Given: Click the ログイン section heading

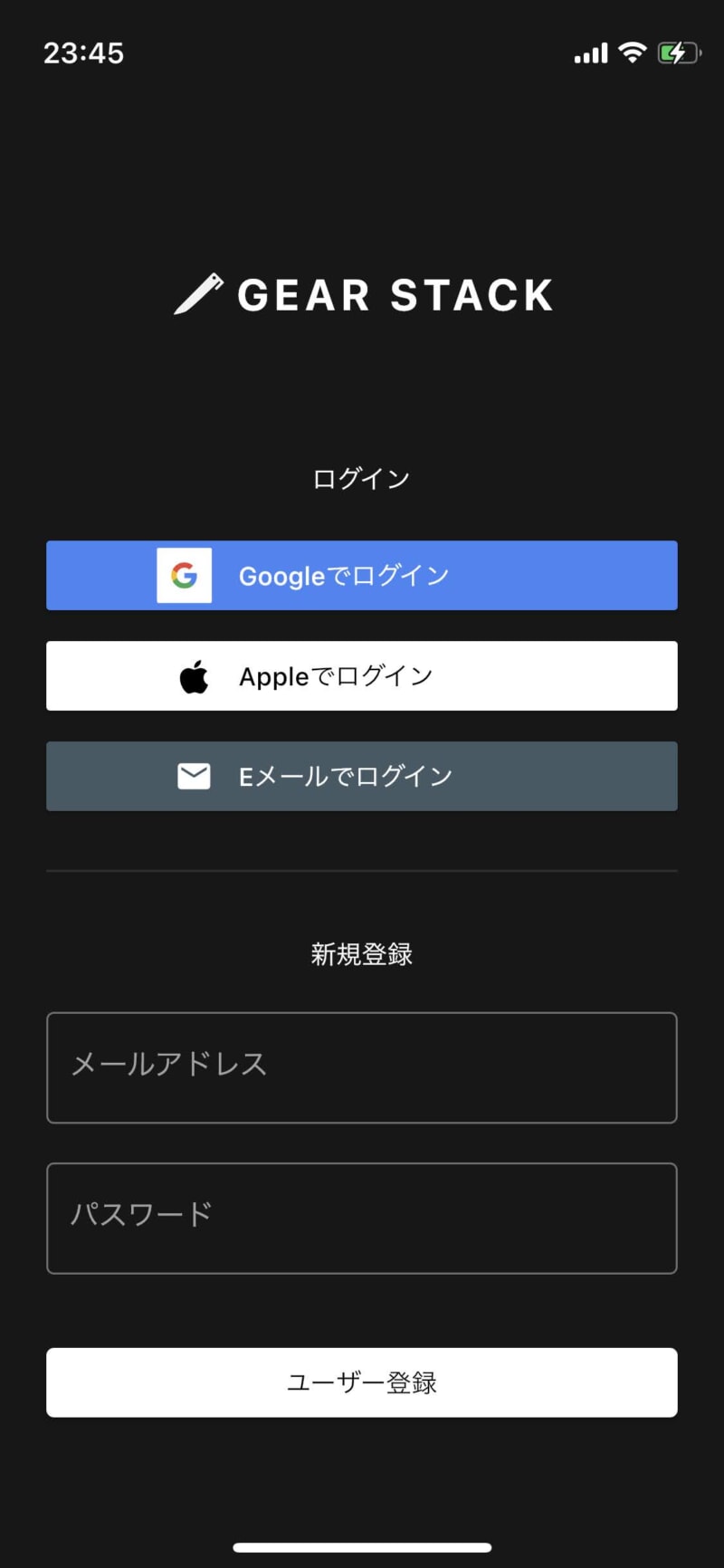Looking at the screenshot, I should (360, 477).
